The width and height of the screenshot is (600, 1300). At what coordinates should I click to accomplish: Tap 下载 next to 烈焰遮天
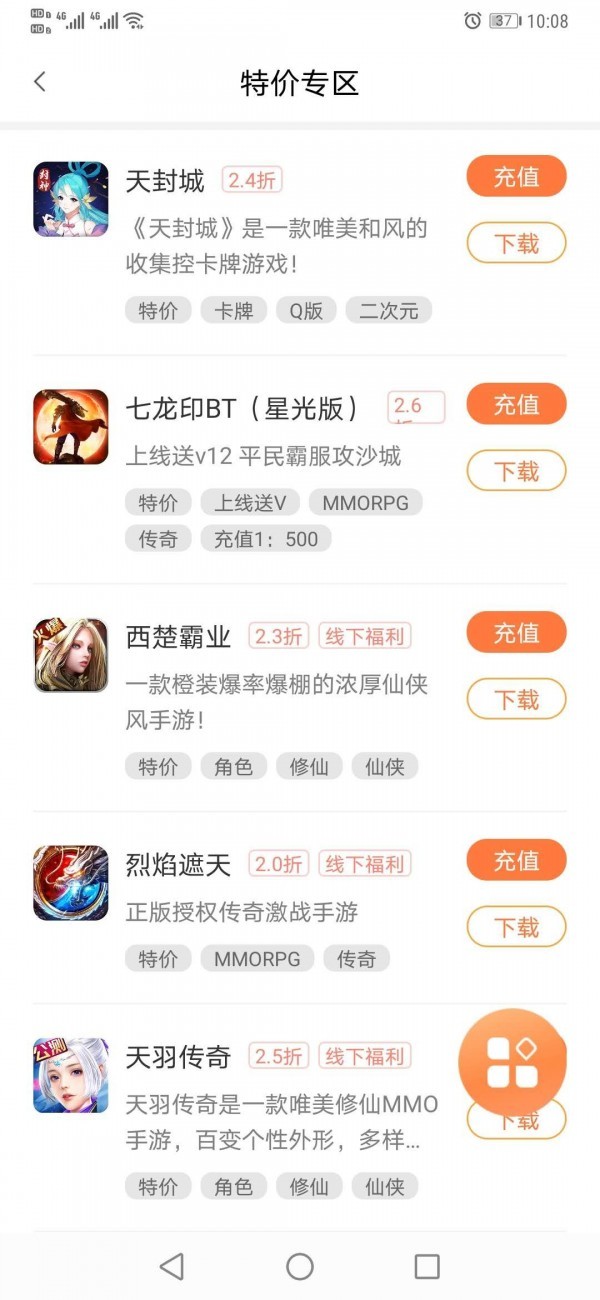click(x=516, y=927)
